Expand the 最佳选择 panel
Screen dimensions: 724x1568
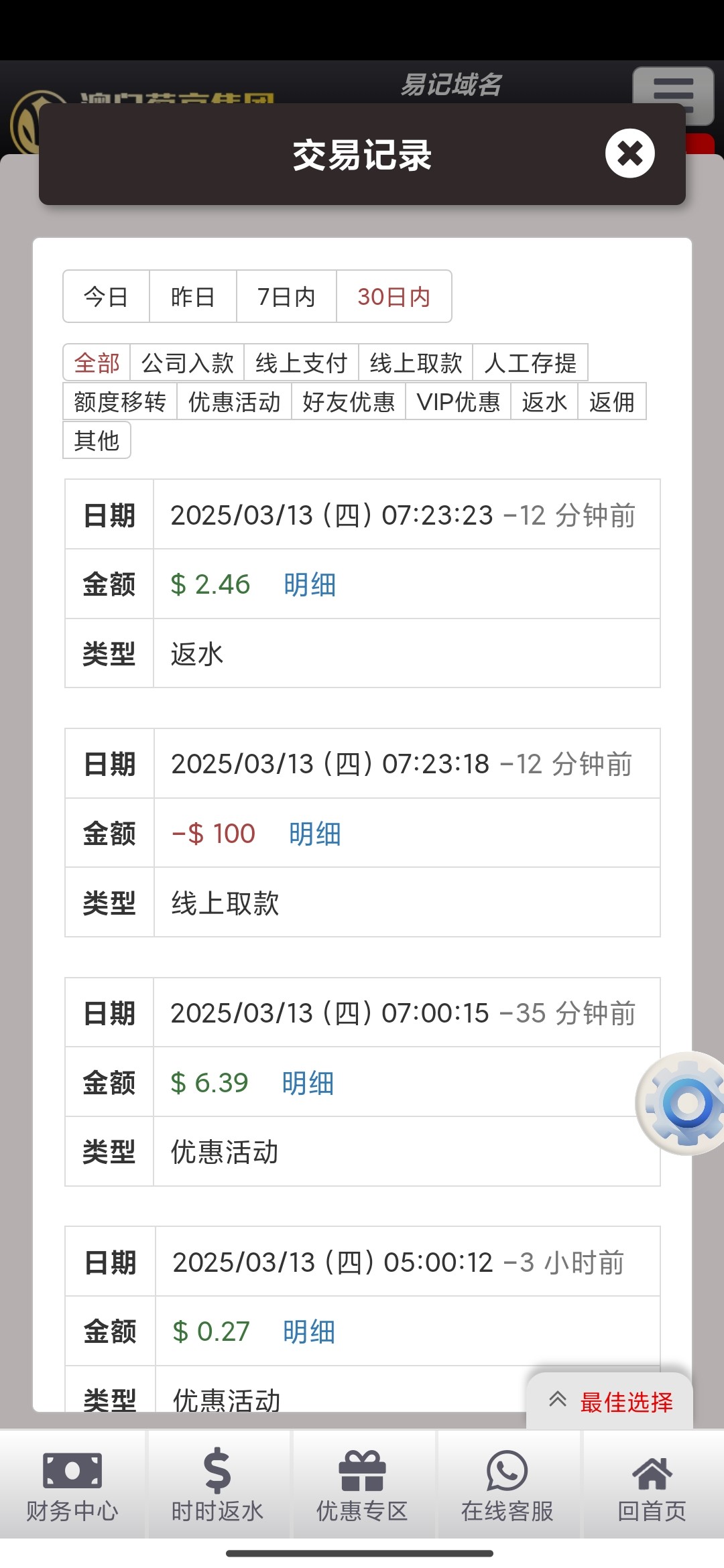coord(610,1401)
